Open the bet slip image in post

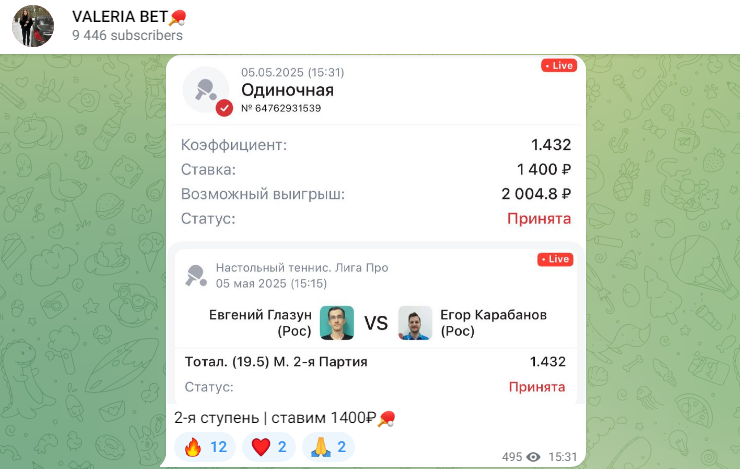[375, 230]
